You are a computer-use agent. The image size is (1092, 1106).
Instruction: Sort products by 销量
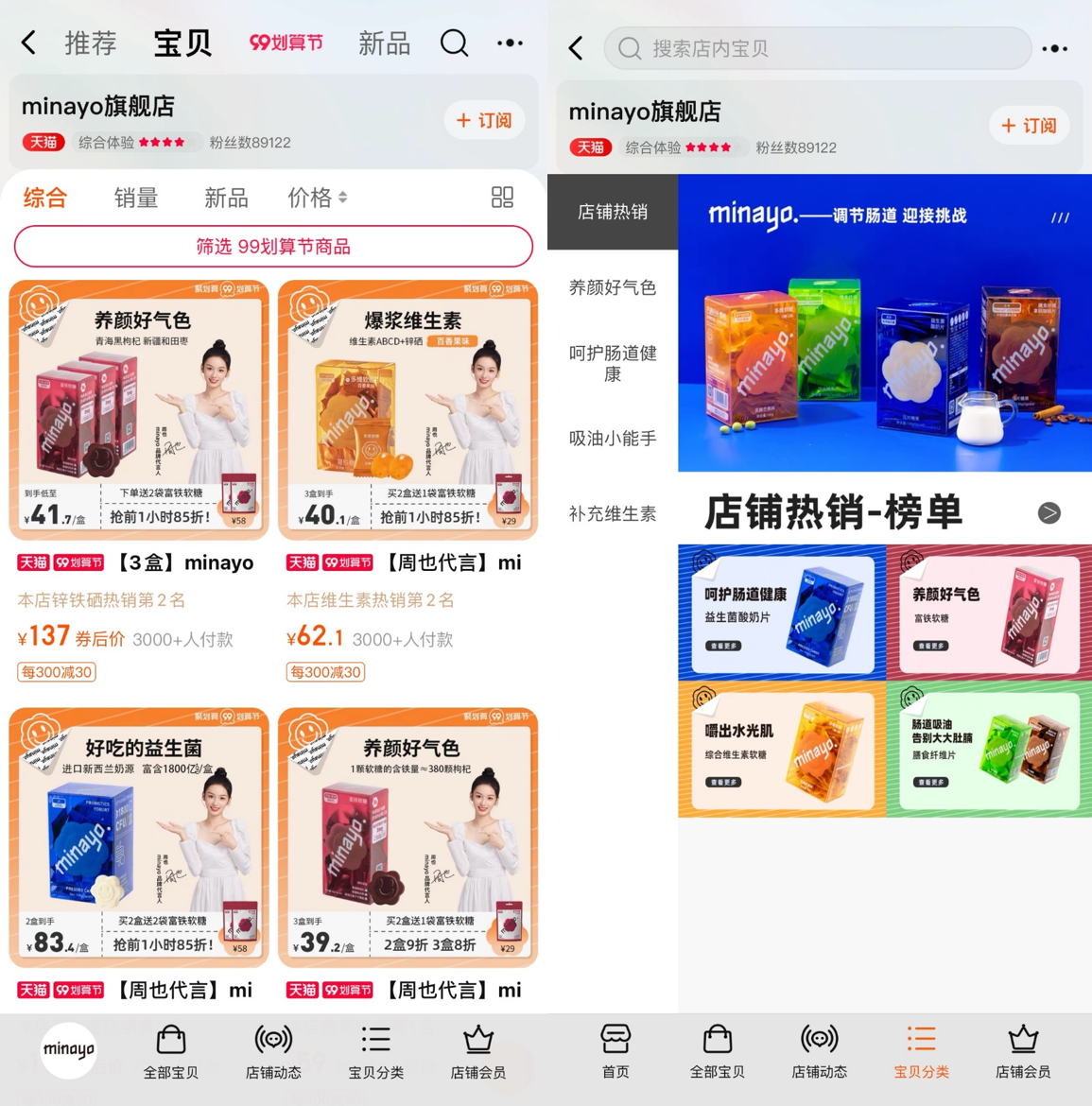[x=136, y=198]
